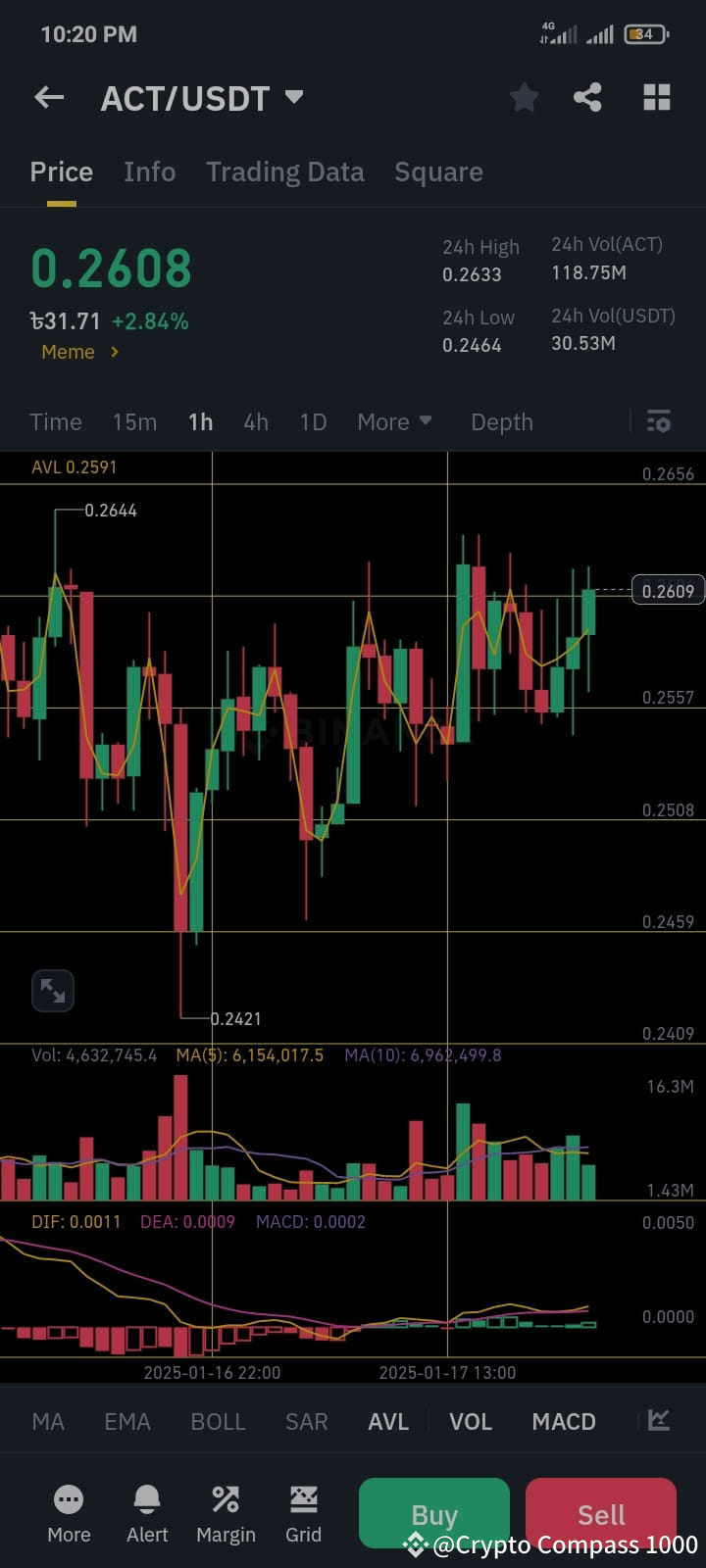Image resolution: width=706 pixels, height=1568 pixels.
Task: Switch to the Trading Data tab
Action: coord(285,171)
